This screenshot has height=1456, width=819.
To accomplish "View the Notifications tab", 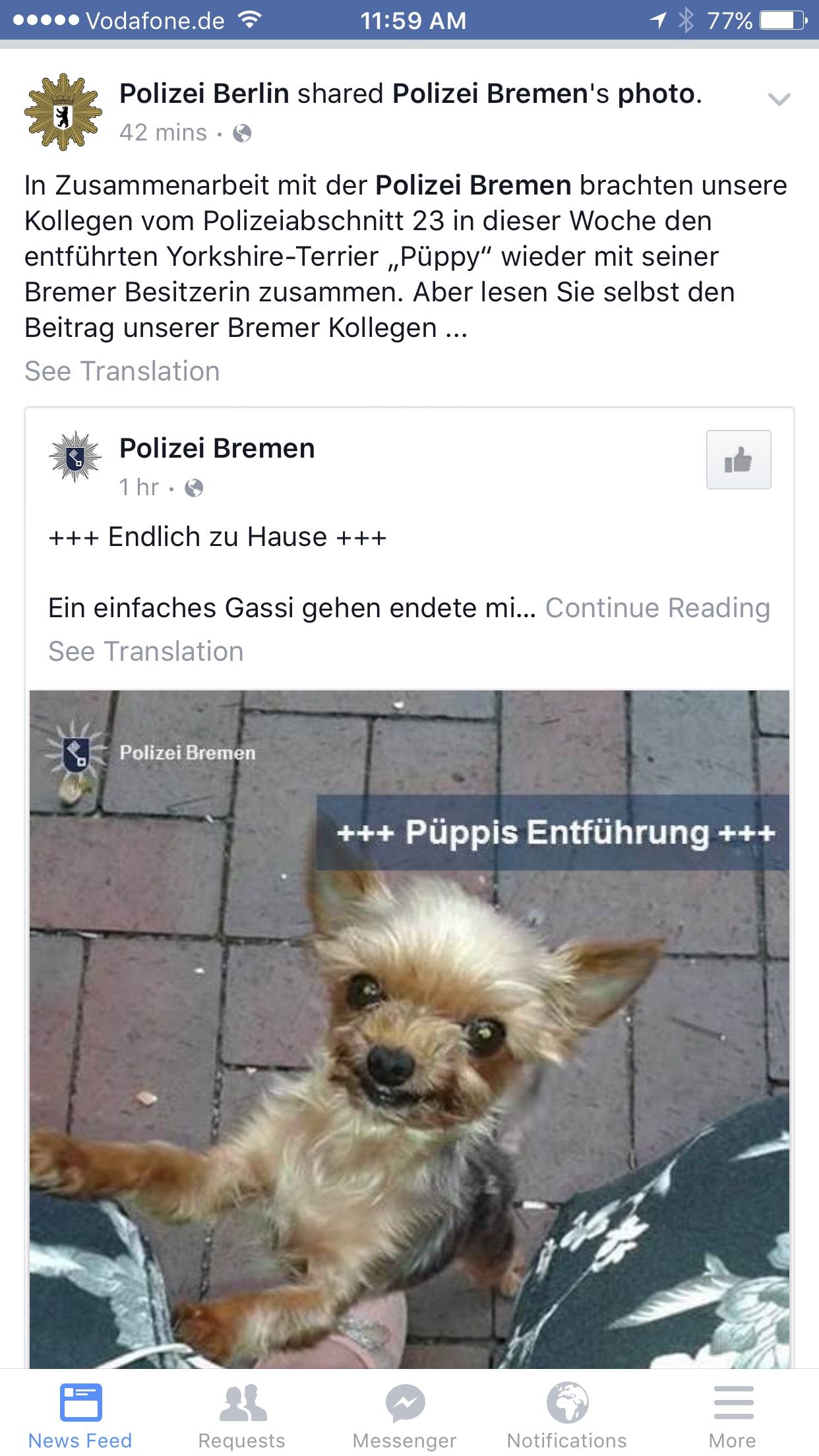I will coord(567,1415).
